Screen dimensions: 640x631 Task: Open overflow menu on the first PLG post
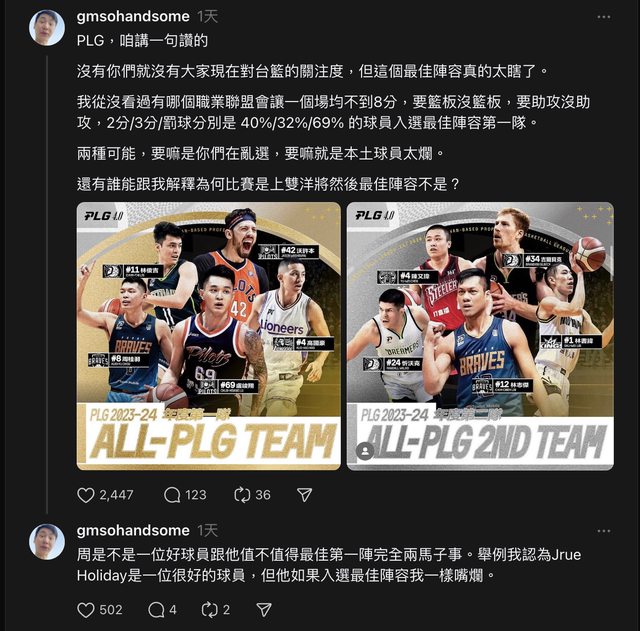[x=603, y=17]
